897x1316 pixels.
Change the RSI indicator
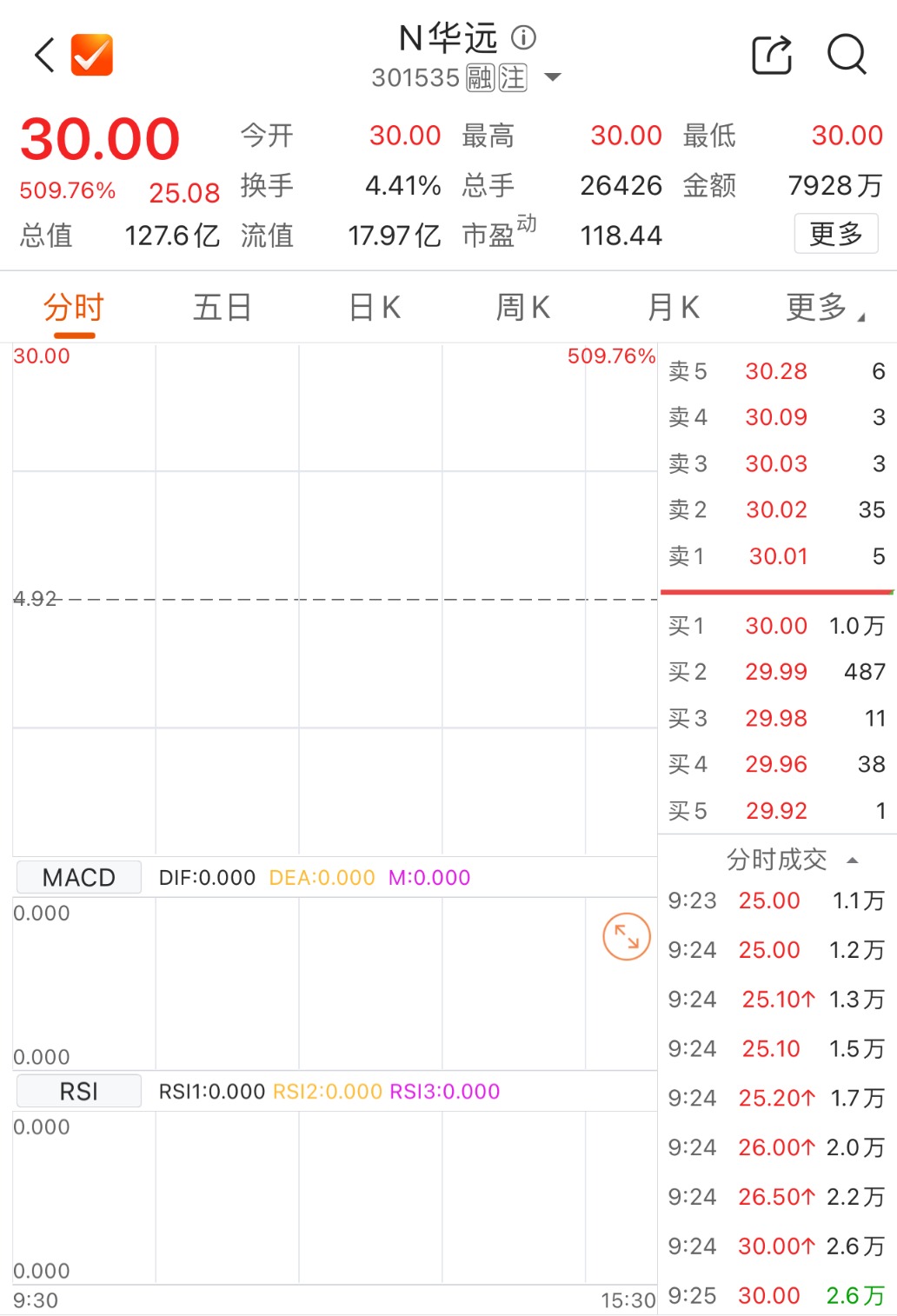pyautogui.click(x=79, y=1091)
